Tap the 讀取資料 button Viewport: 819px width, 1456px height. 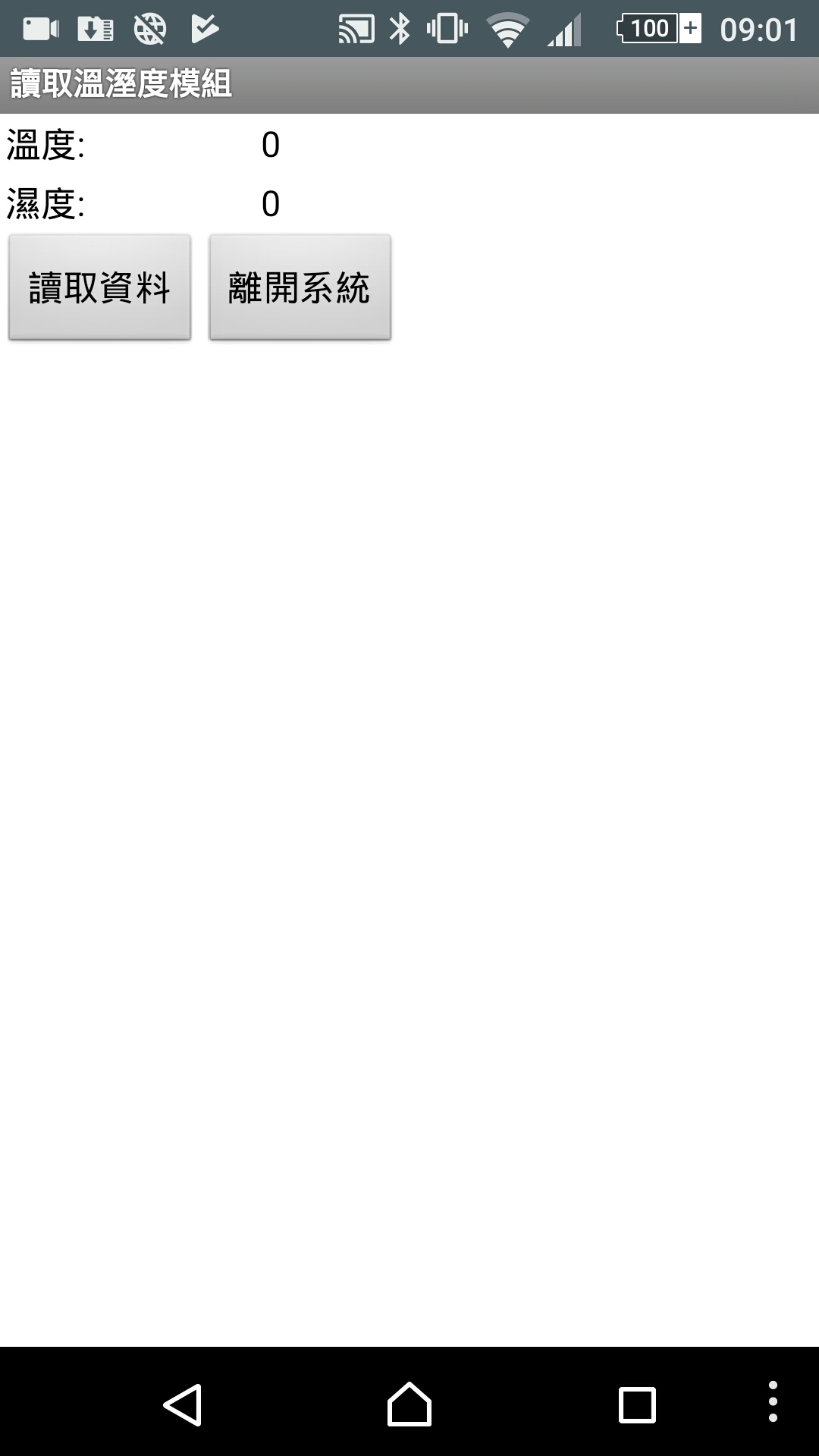[x=99, y=287]
